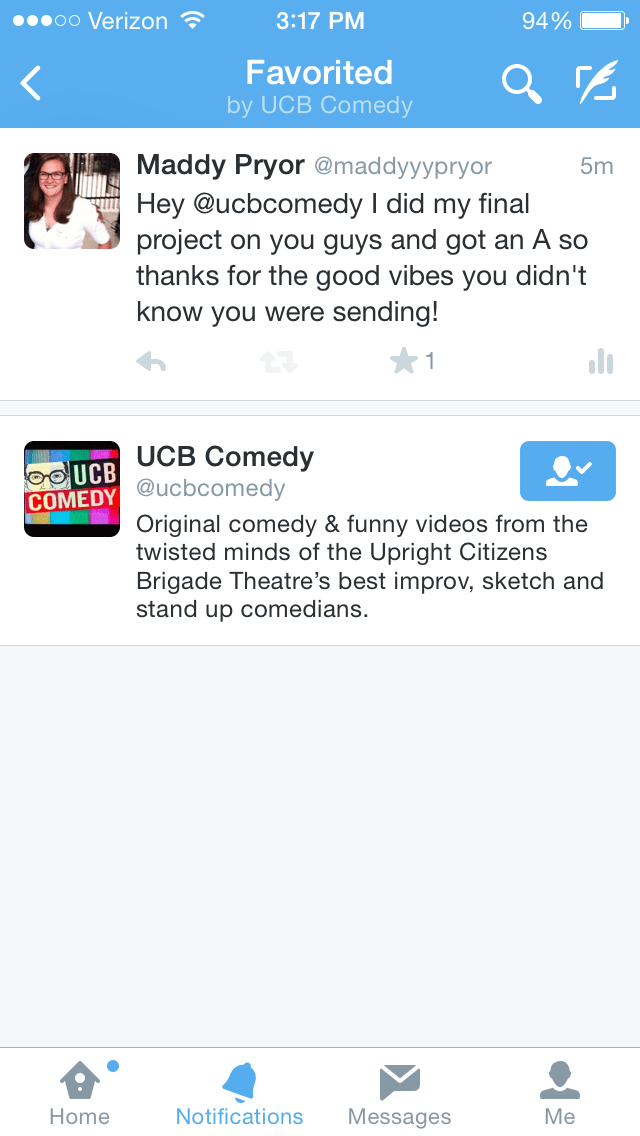Open the search magnifier icon
The height and width of the screenshot is (1136, 640).
(x=520, y=84)
